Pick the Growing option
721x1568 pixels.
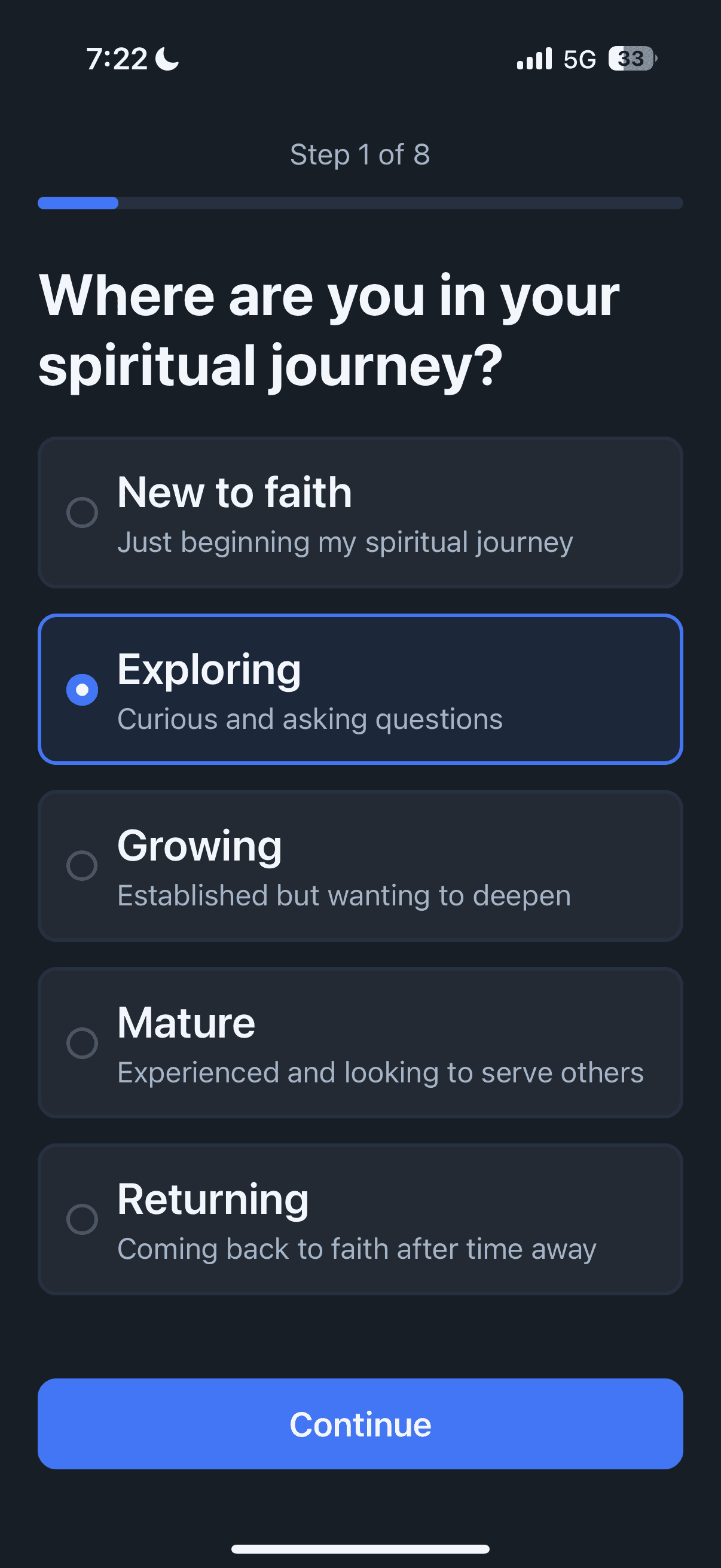[x=360, y=865]
